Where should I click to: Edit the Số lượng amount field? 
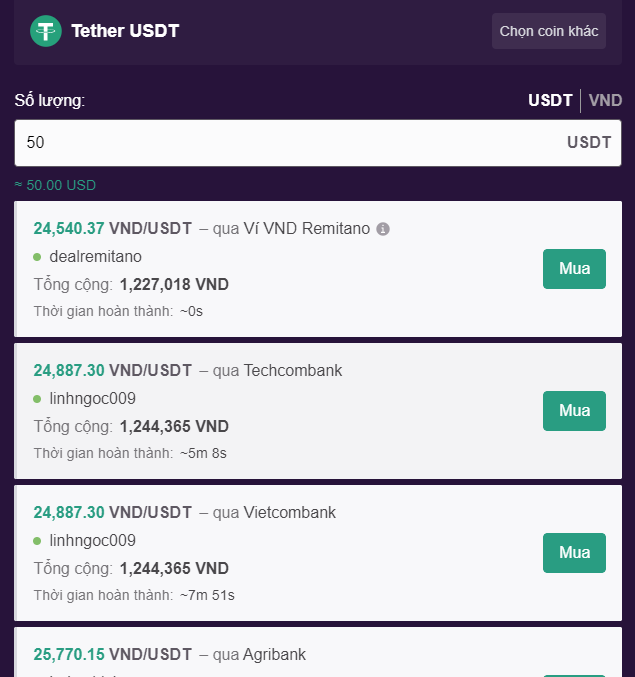coord(290,143)
